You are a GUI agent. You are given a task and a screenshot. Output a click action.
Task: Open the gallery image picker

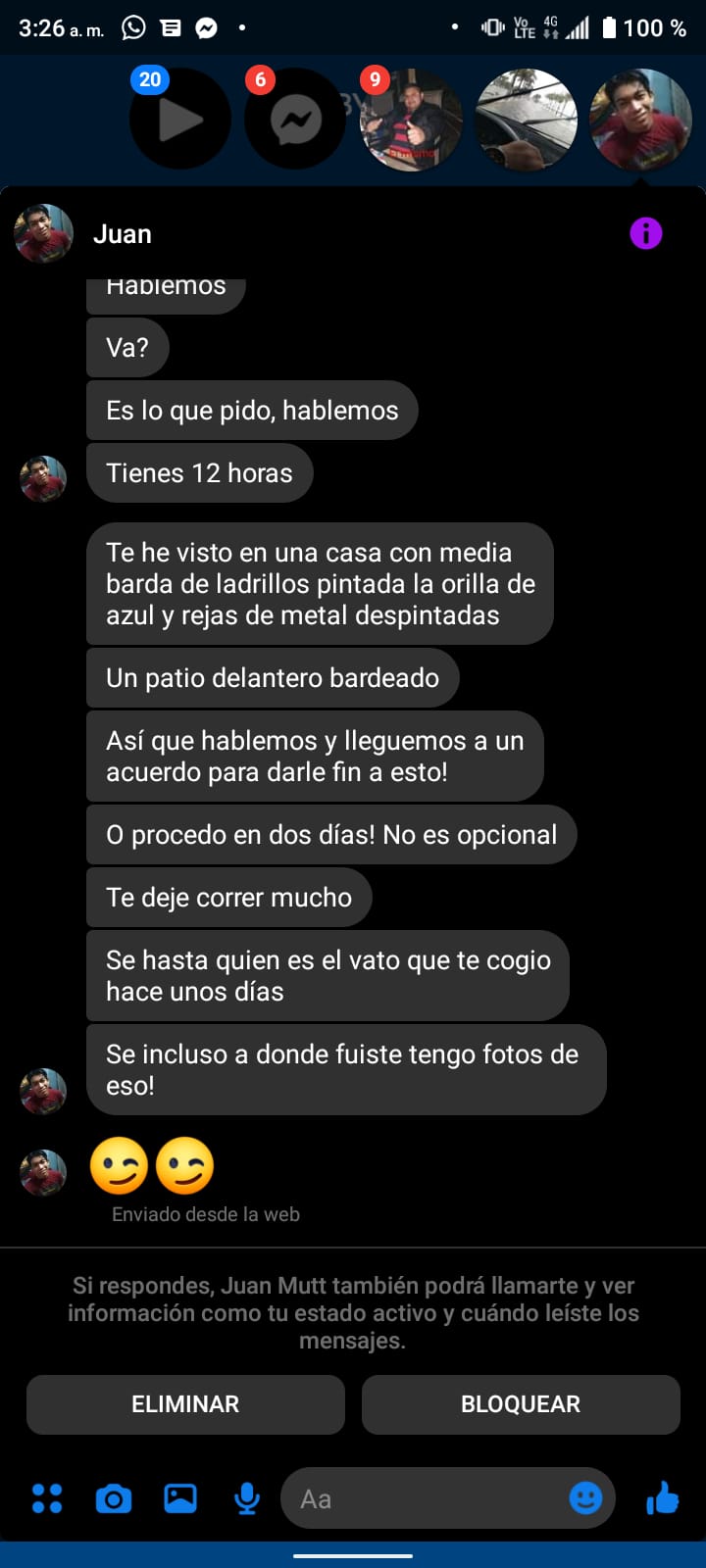pos(180,1498)
